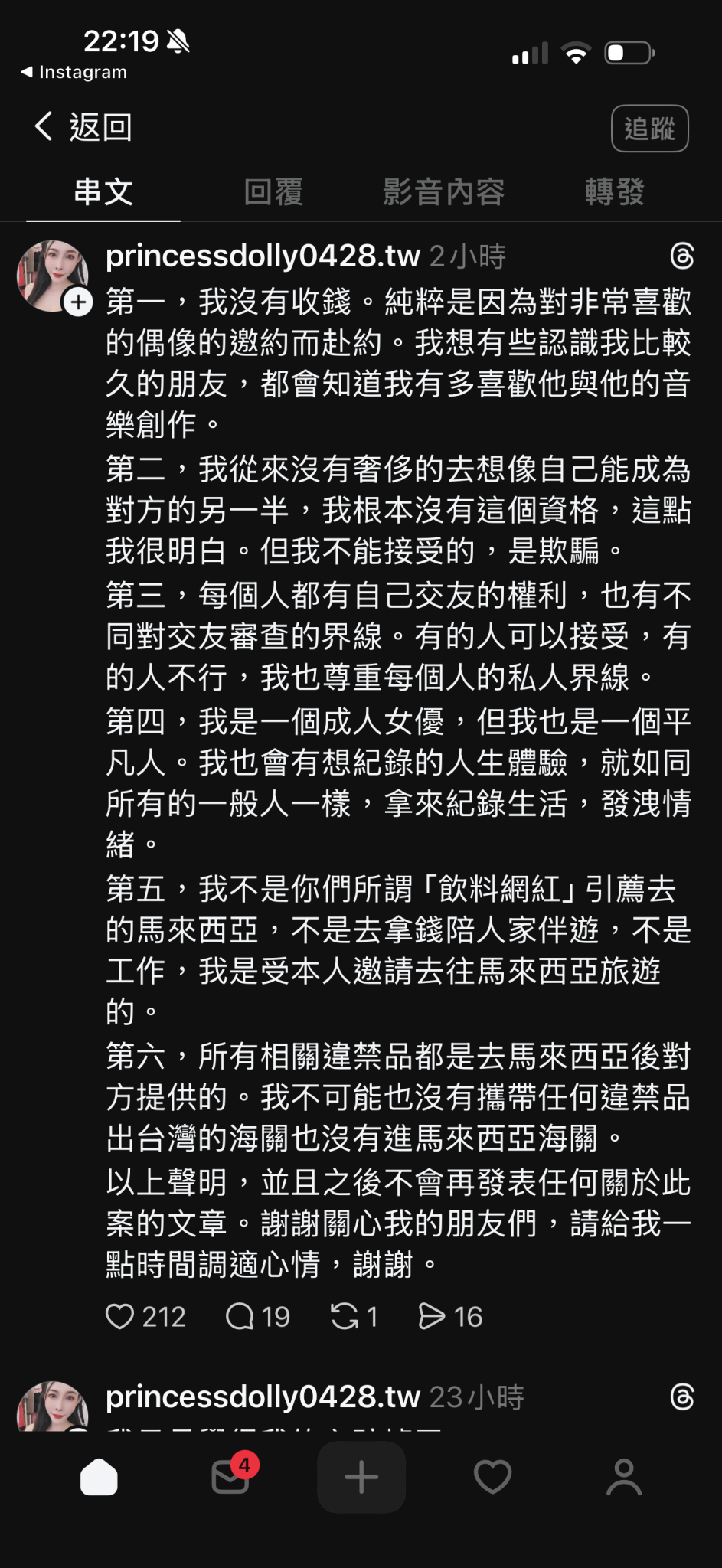This screenshot has width=722, height=1568.
Task: Create a new post with plus button
Action: 361,1477
